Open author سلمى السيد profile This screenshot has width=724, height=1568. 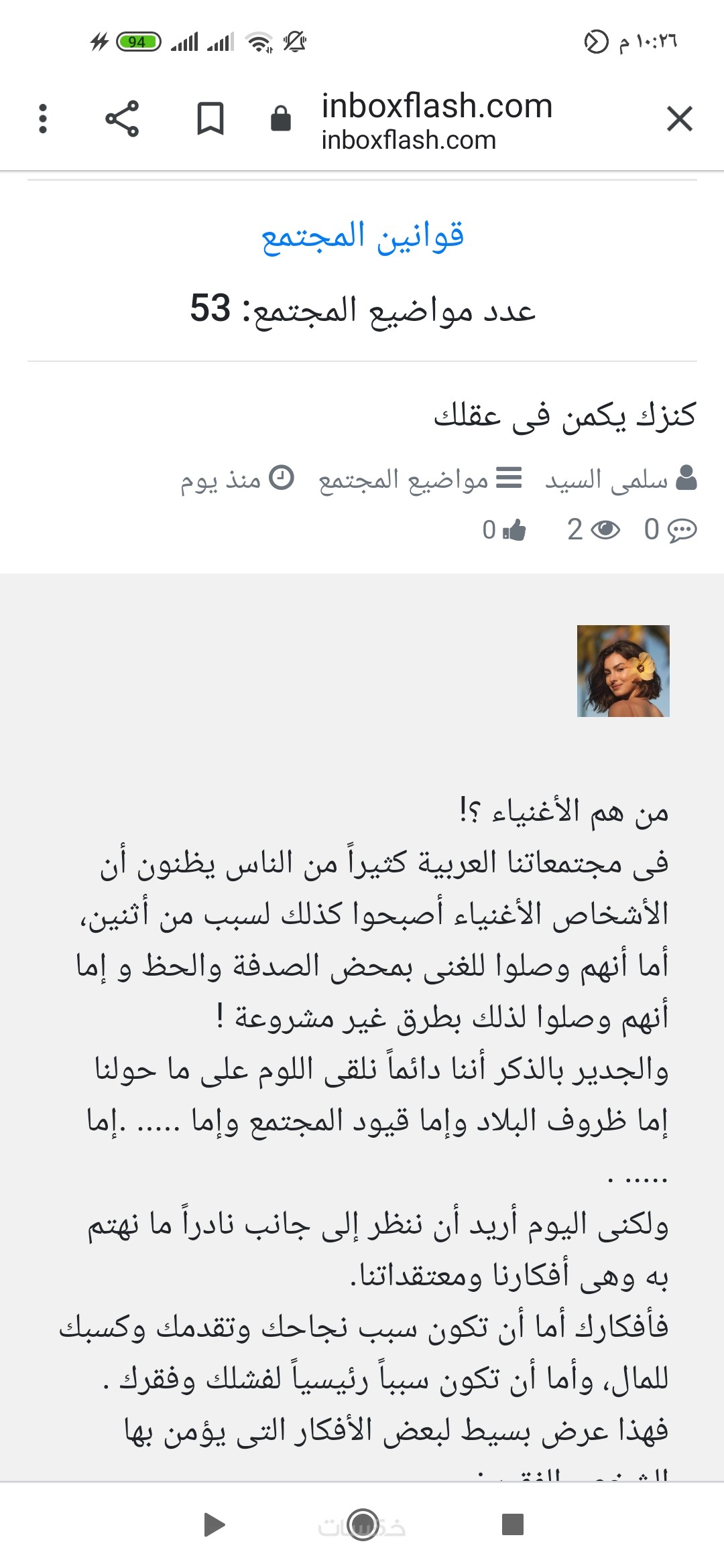607,480
